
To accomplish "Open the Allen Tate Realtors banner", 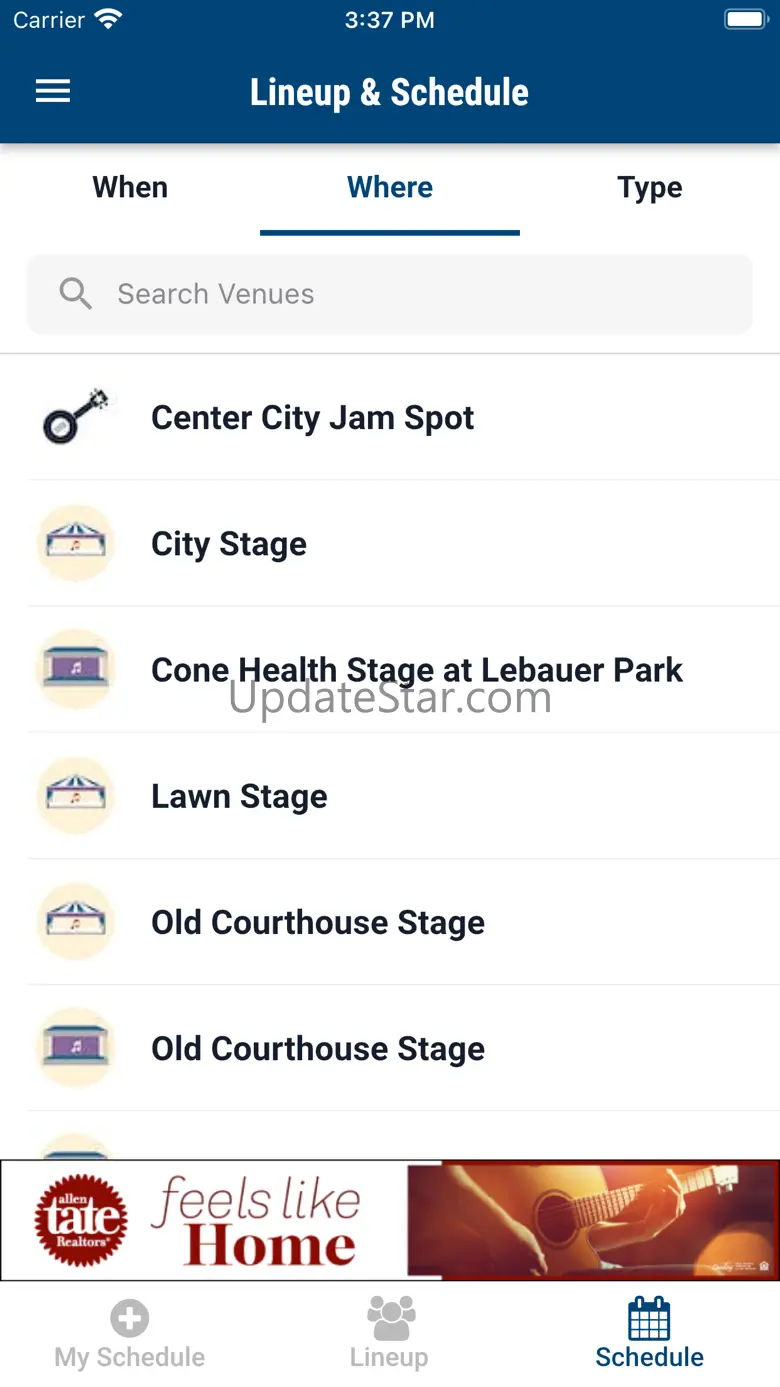I will [x=390, y=1220].
